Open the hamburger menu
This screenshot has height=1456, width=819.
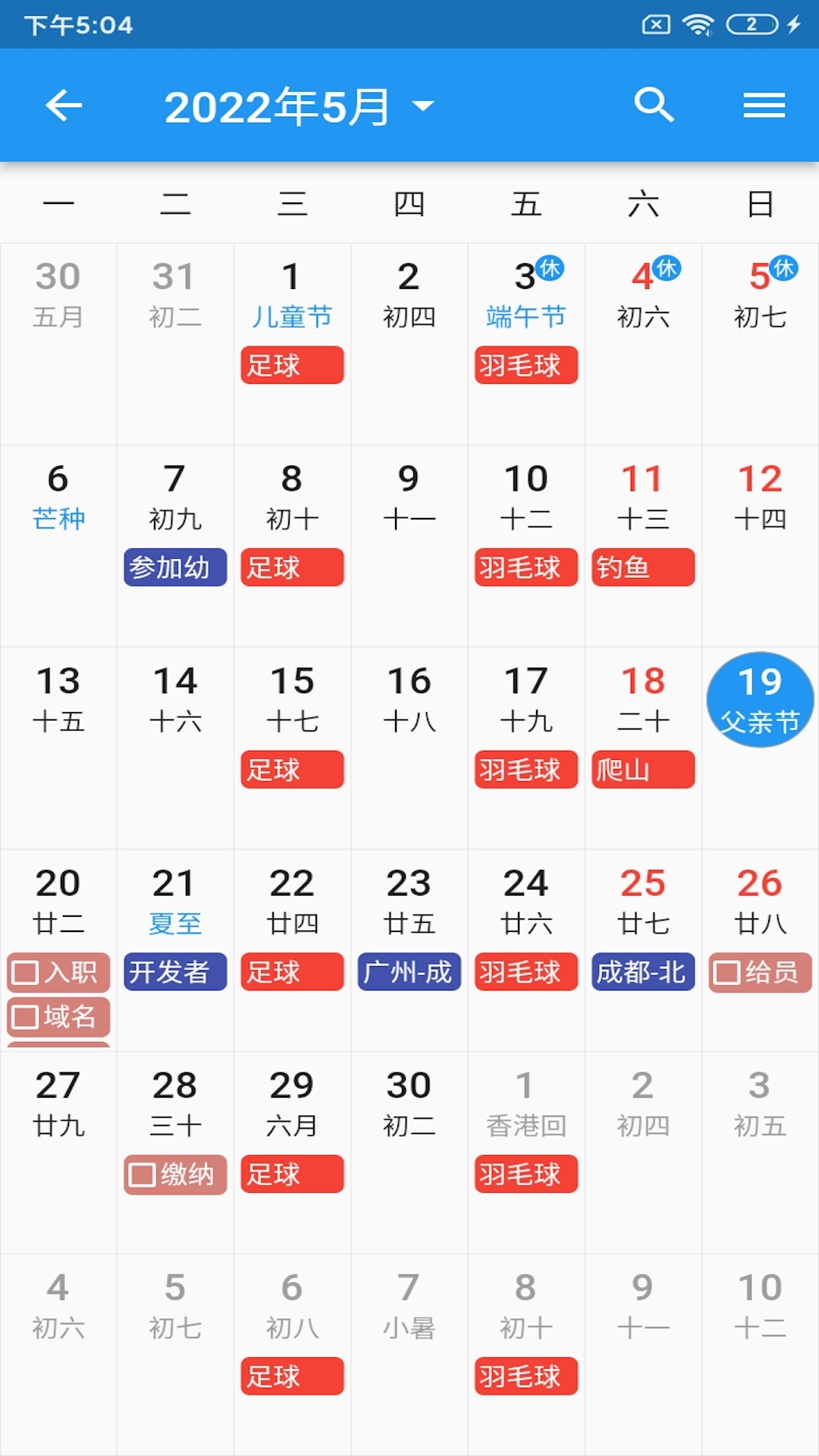coord(764,105)
